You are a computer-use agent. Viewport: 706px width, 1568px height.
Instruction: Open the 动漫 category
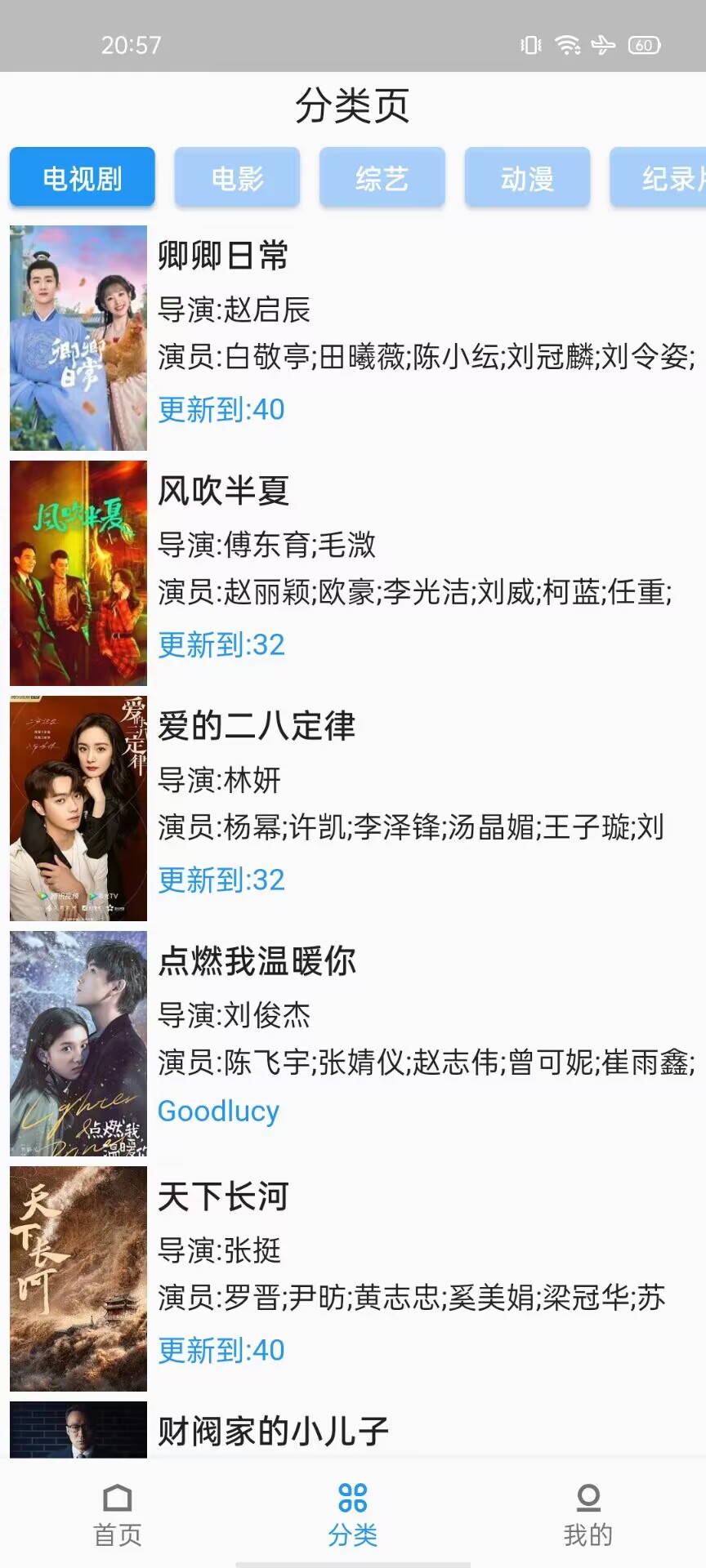pyautogui.click(x=527, y=177)
